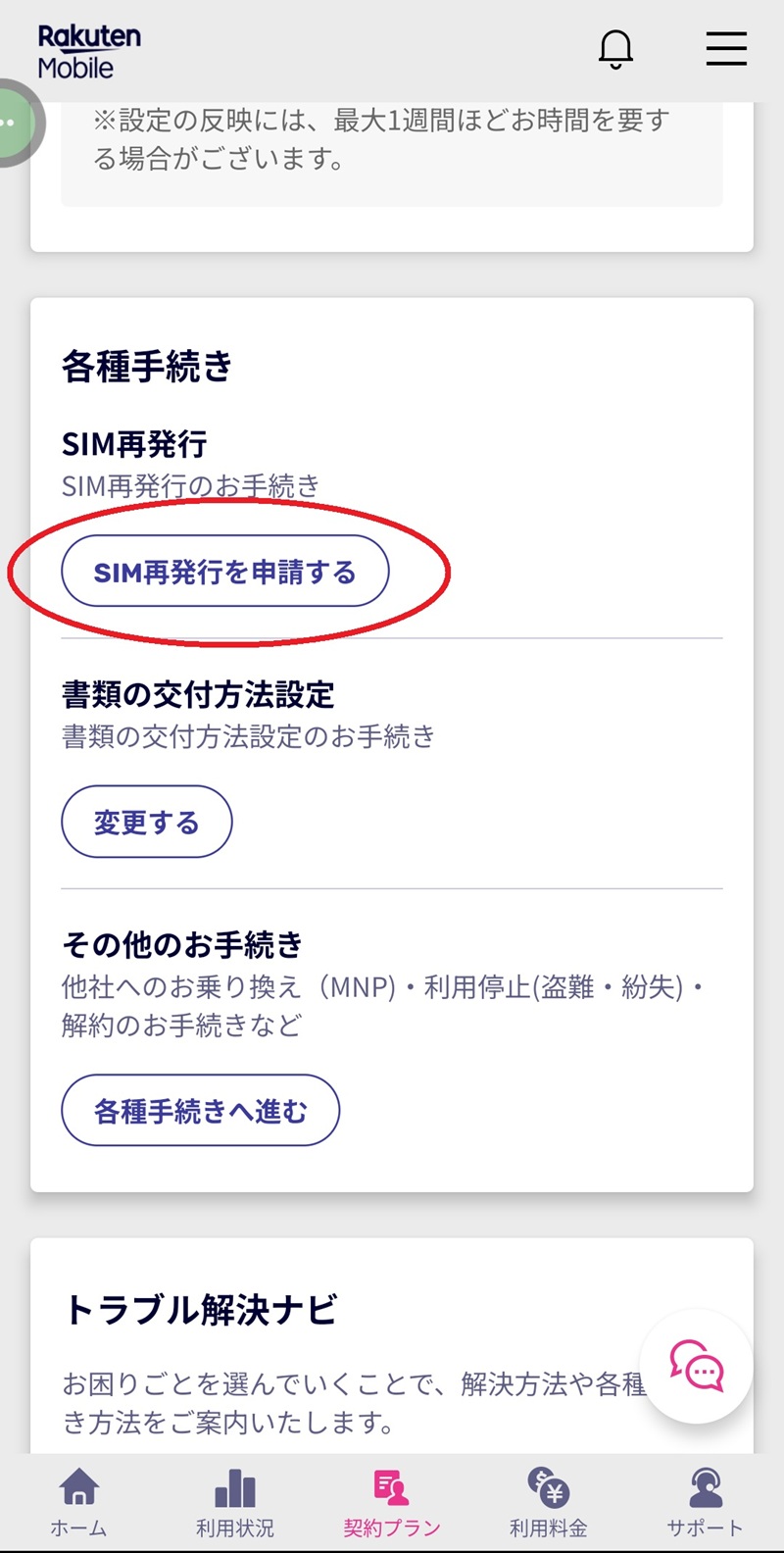This screenshot has height=1553, width=784.
Task: Open the chat support bubble
Action: coord(697,1366)
